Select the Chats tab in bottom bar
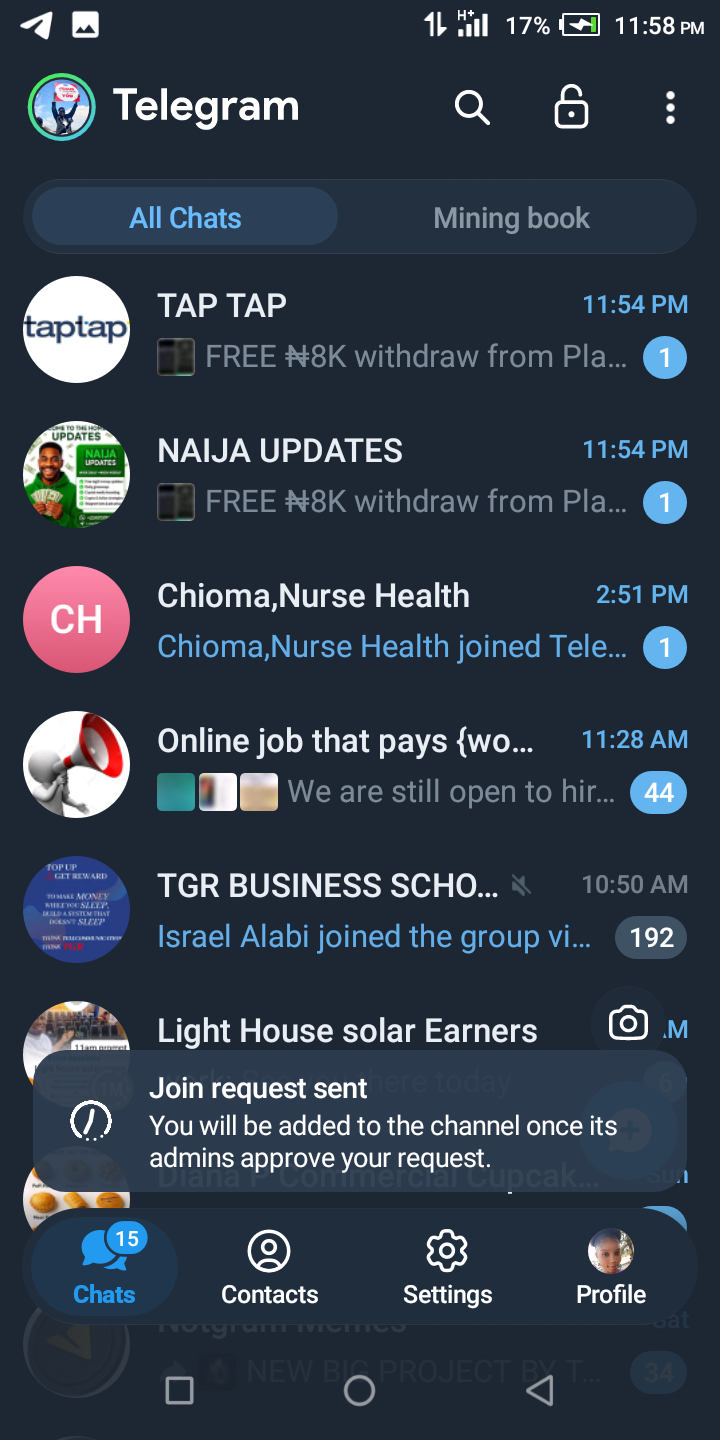This screenshot has height=1440, width=720. coord(104,1267)
